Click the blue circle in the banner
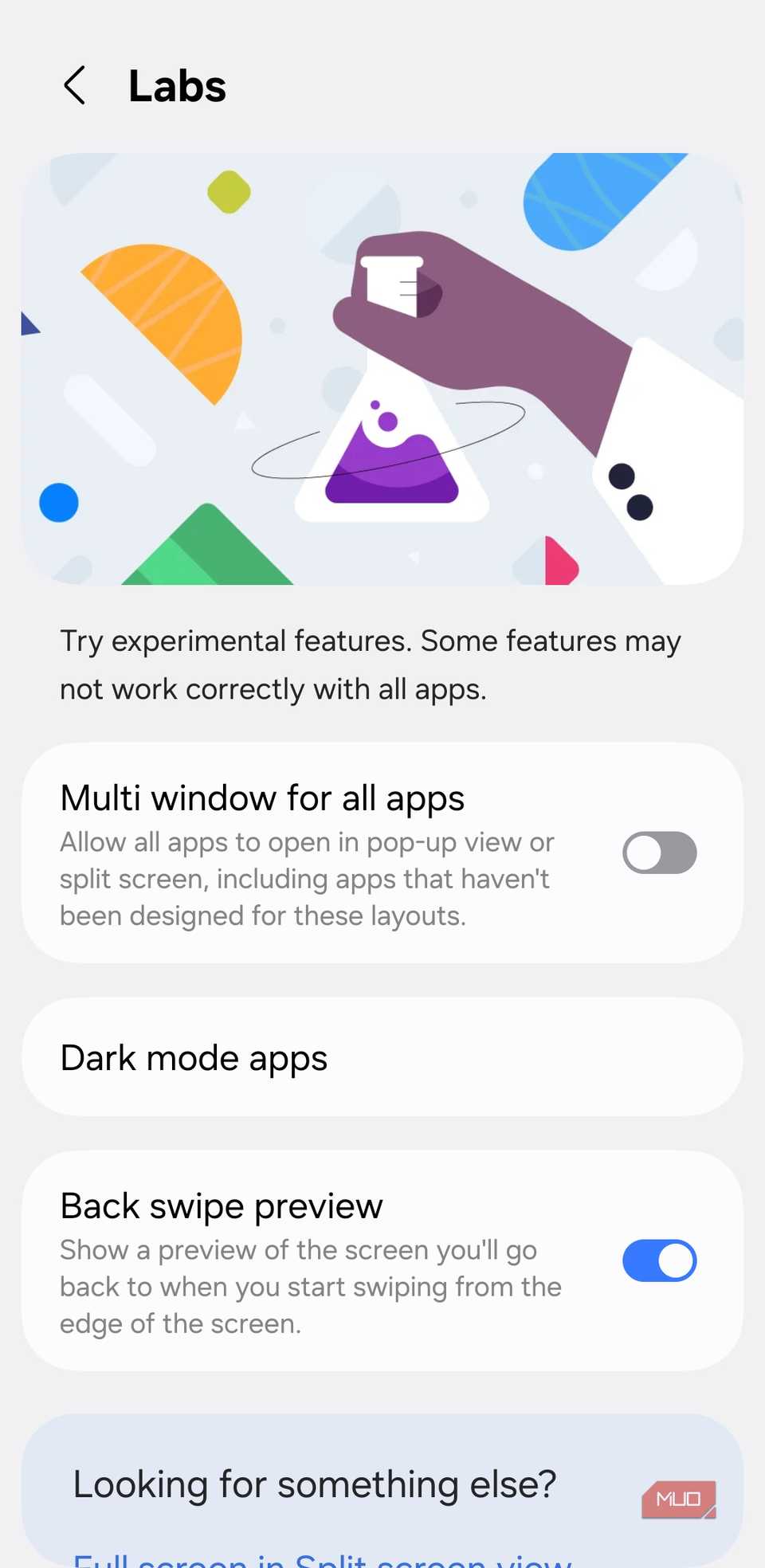This screenshot has width=765, height=1568. (59, 503)
